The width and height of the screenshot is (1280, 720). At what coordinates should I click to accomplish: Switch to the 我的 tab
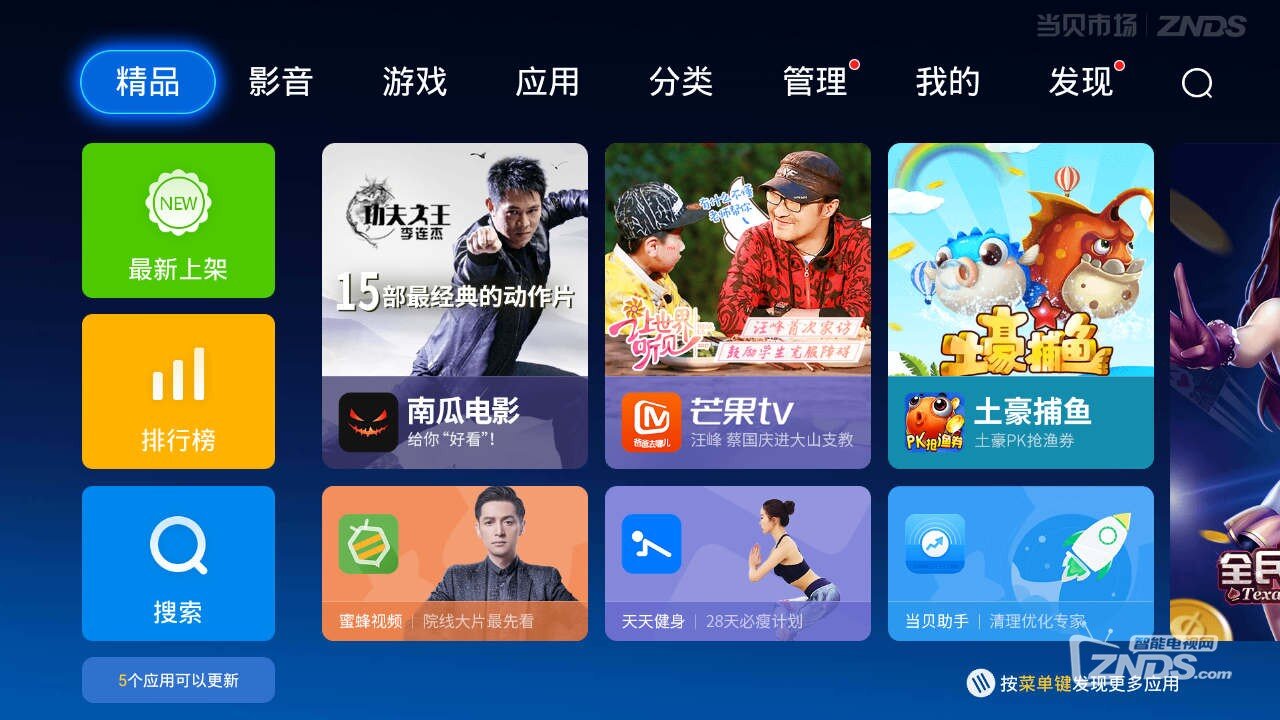(x=948, y=82)
